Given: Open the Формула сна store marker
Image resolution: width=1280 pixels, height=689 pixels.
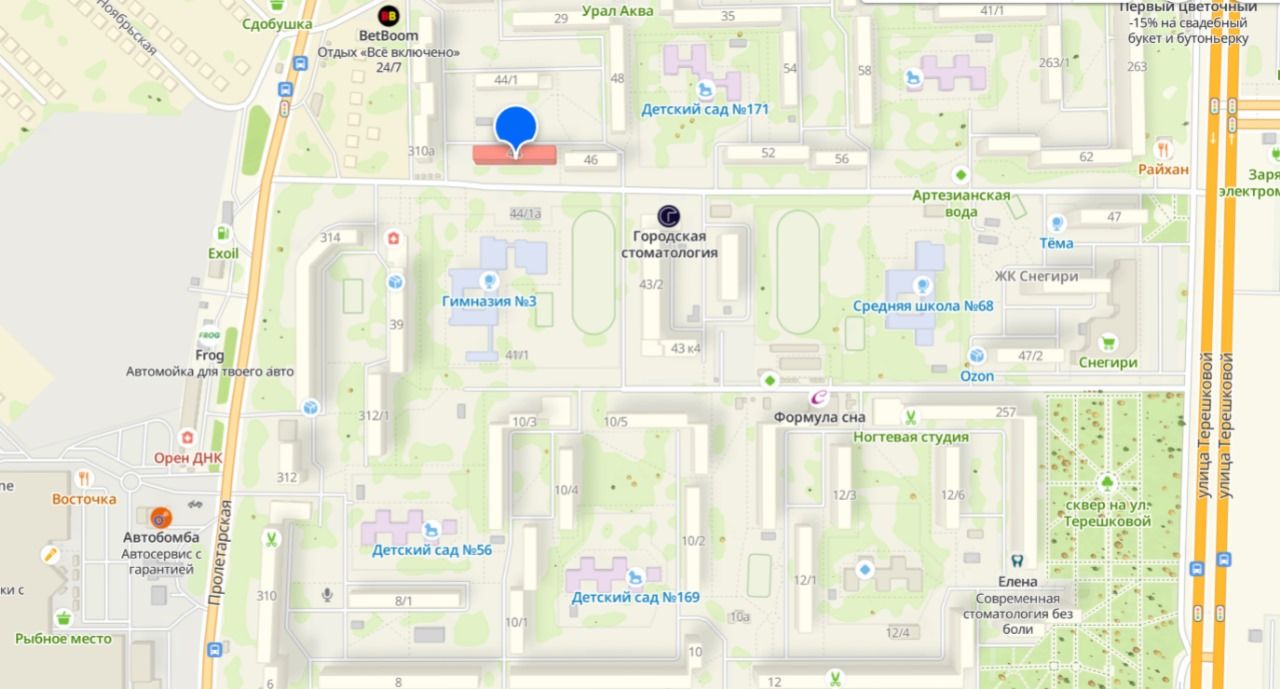Looking at the screenshot, I should (x=818, y=397).
